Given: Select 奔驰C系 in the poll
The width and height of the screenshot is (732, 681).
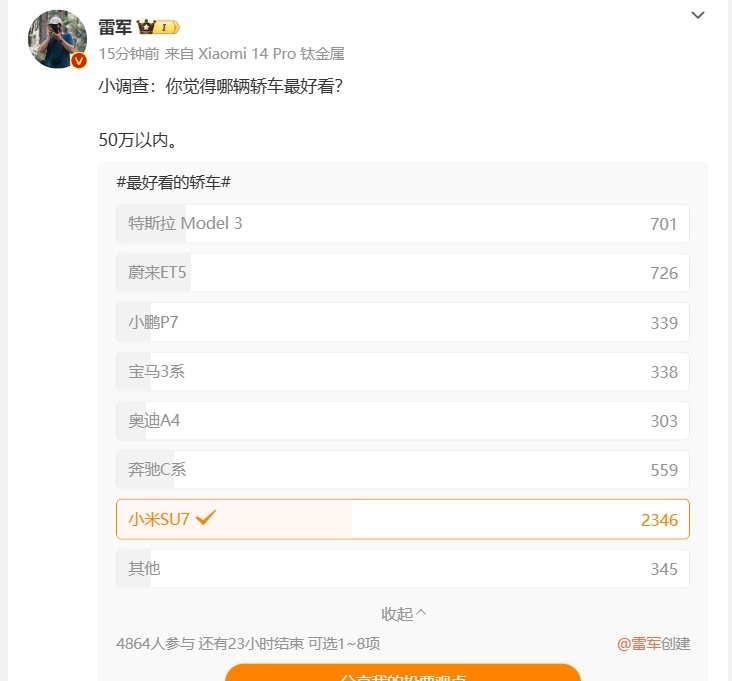Looking at the screenshot, I should click(x=402, y=470).
